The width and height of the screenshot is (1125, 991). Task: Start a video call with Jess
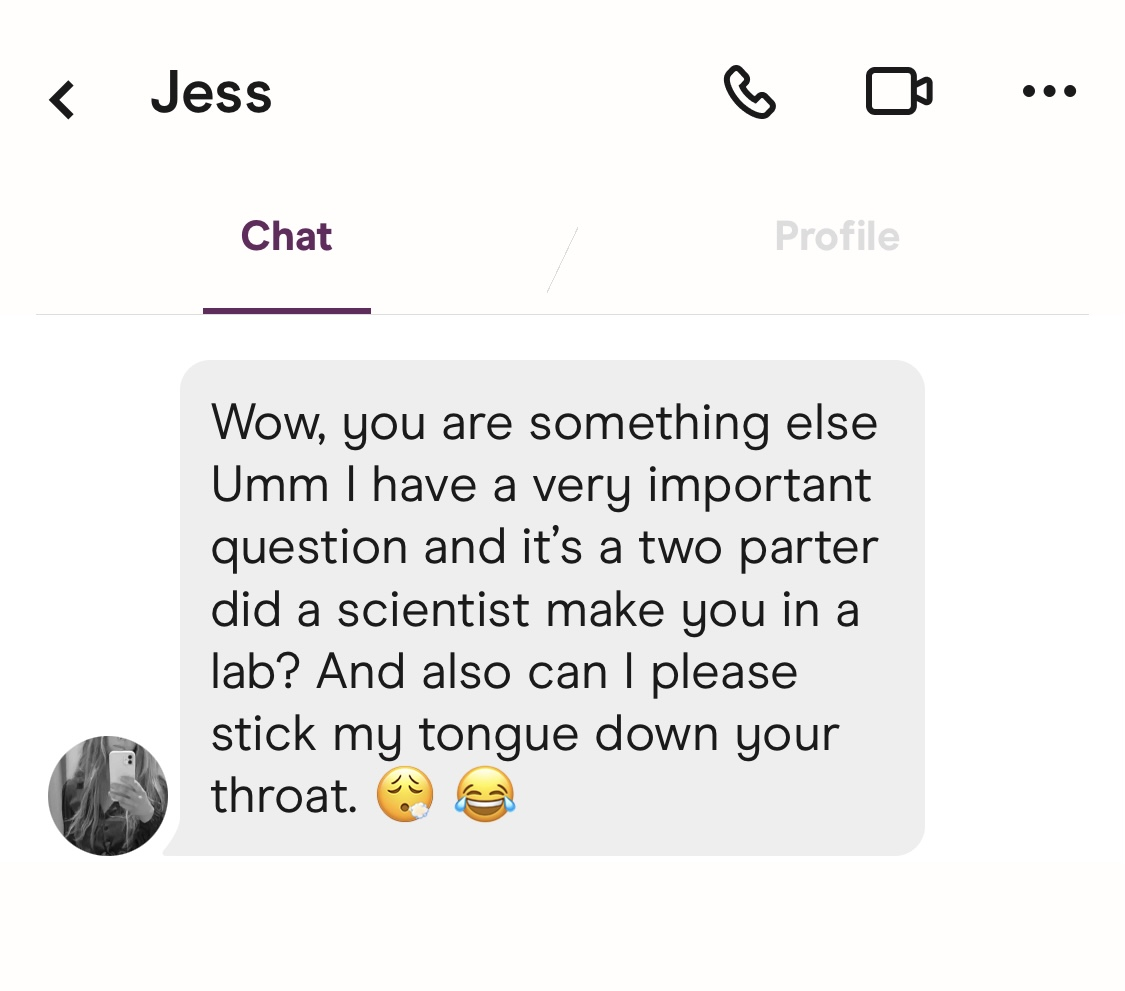coord(898,92)
